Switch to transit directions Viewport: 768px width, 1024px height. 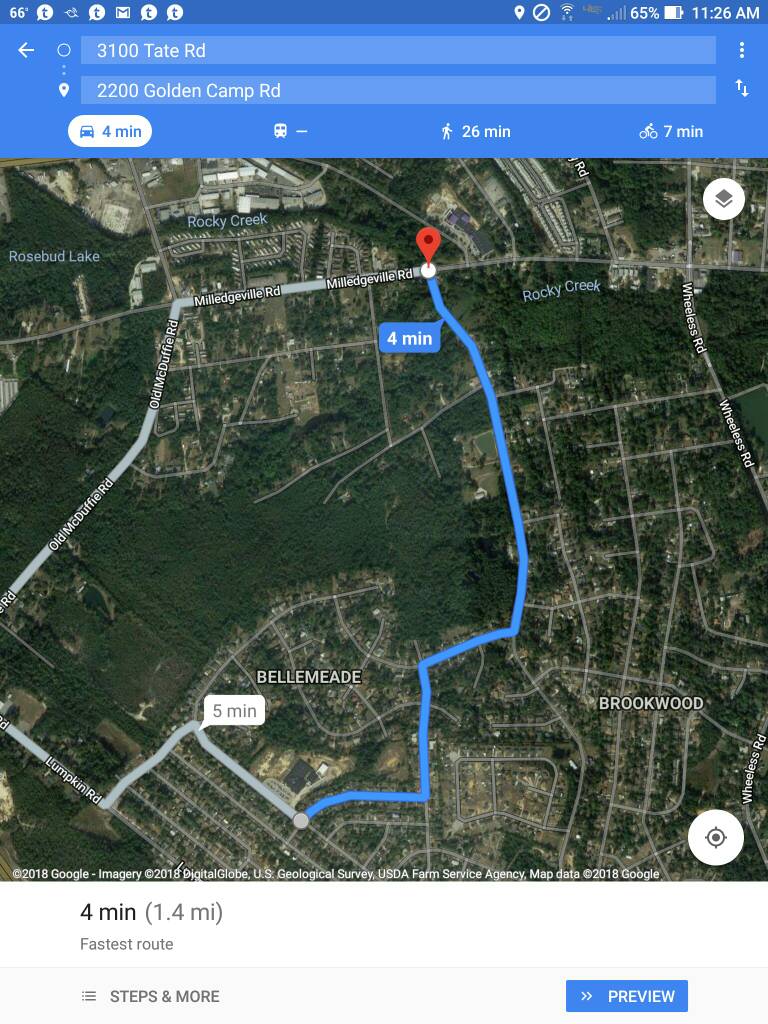(x=290, y=131)
